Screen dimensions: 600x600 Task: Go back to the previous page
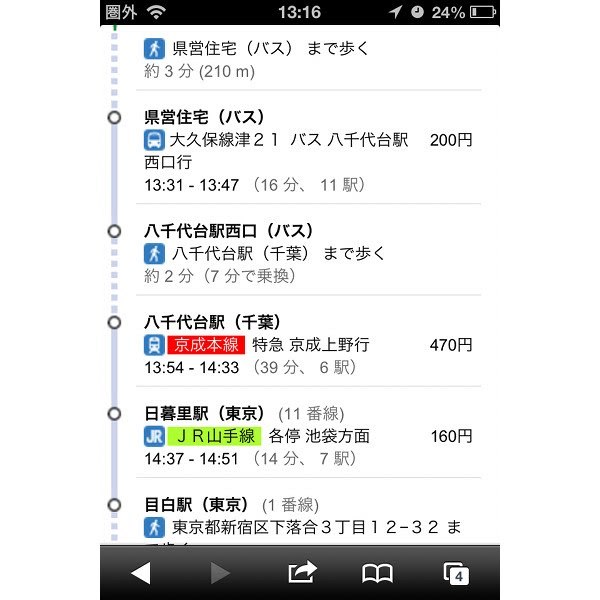(x=141, y=573)
